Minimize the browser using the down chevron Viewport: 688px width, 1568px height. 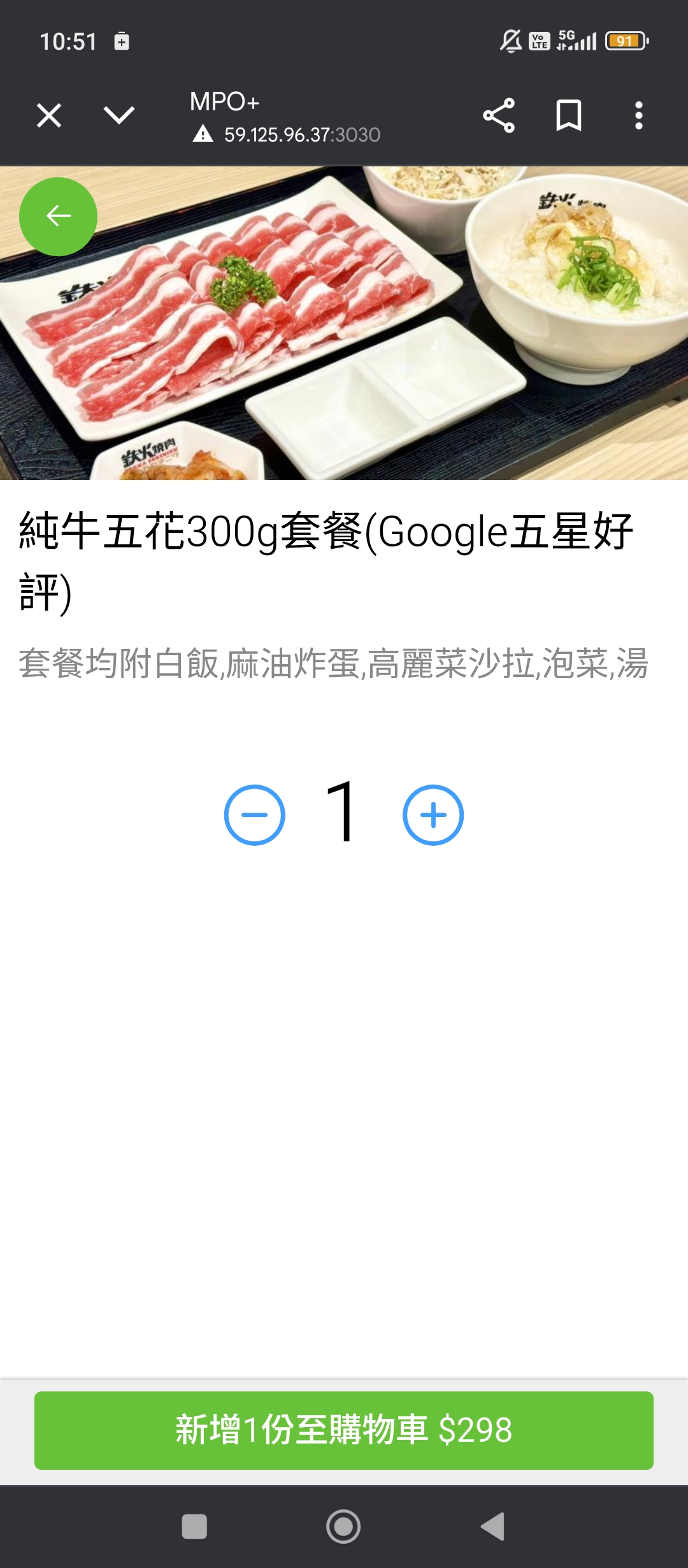point(119,116)
